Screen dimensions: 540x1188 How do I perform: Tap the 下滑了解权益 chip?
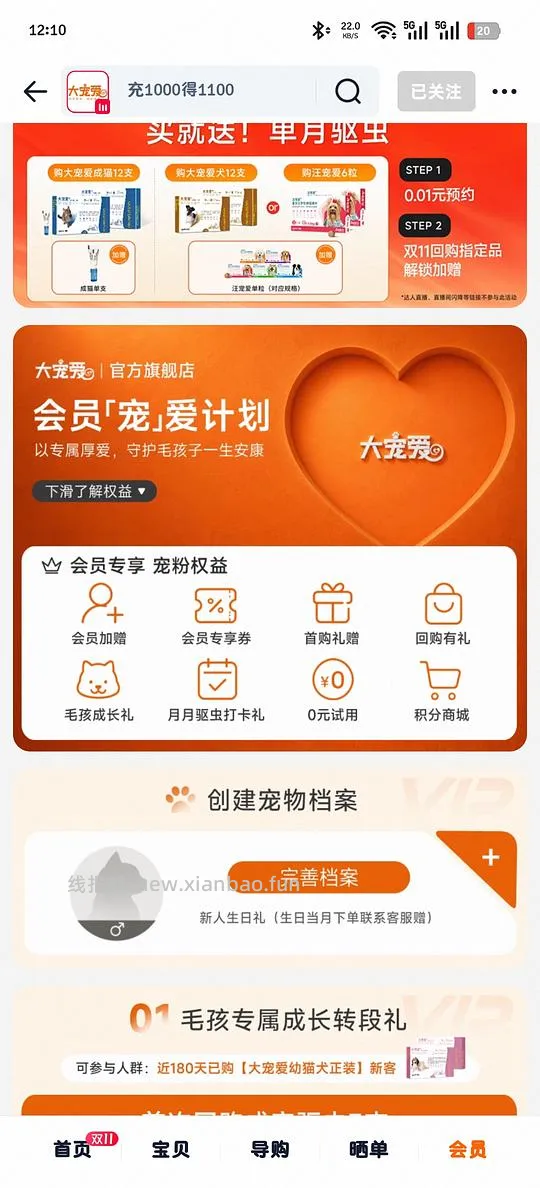(x=95, y=491)
